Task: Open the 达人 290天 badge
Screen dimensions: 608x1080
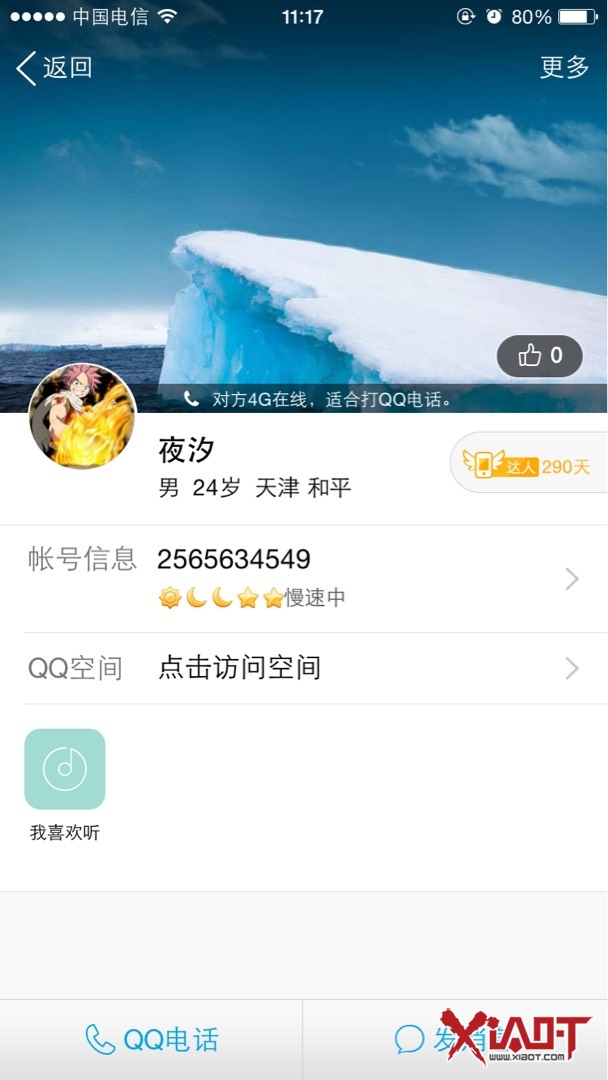Action: click(530, 465)
